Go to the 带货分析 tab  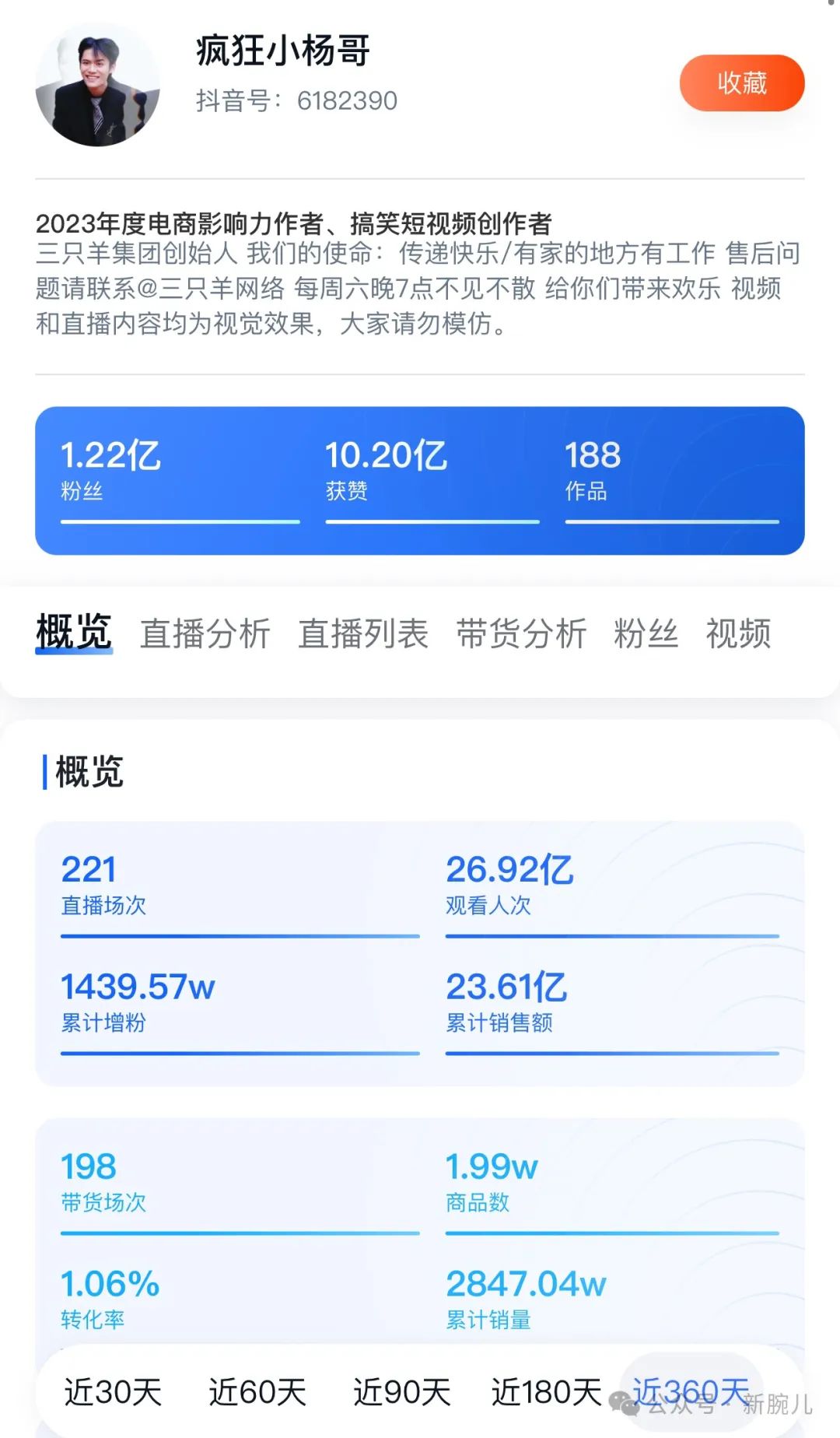tap(521, 633)
